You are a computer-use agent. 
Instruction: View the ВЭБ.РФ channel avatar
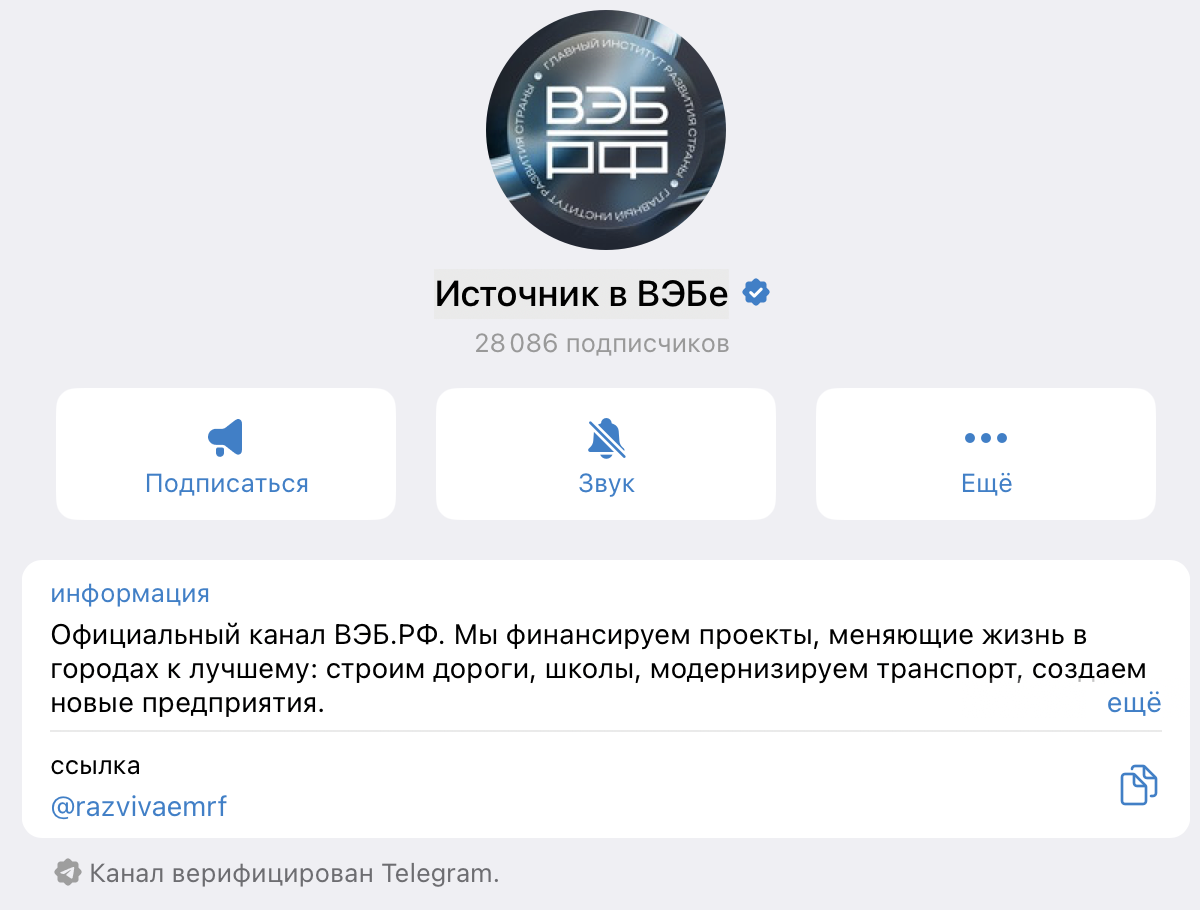pyautogui.click(x=605, y=130)
